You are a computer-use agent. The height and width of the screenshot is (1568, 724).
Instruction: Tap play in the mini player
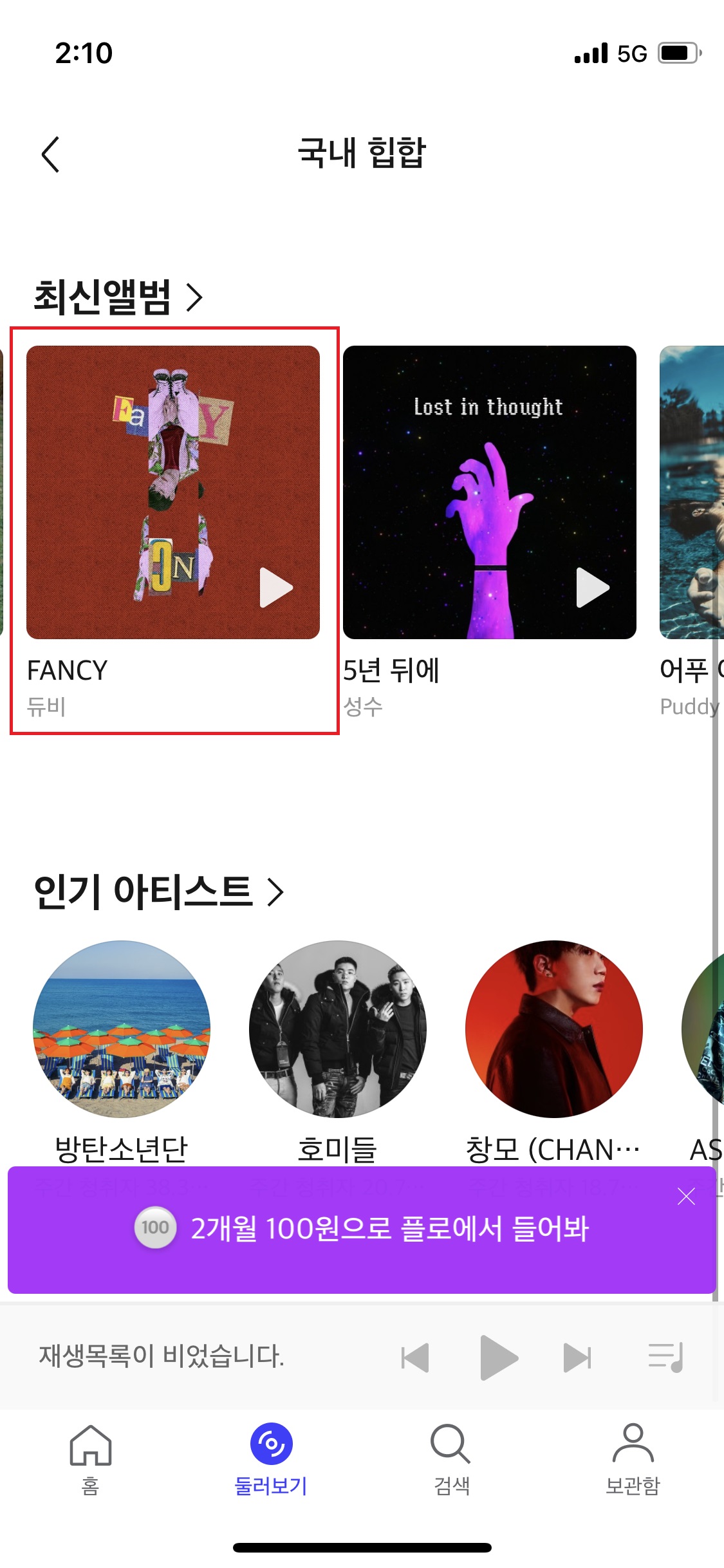(498, 1358)
